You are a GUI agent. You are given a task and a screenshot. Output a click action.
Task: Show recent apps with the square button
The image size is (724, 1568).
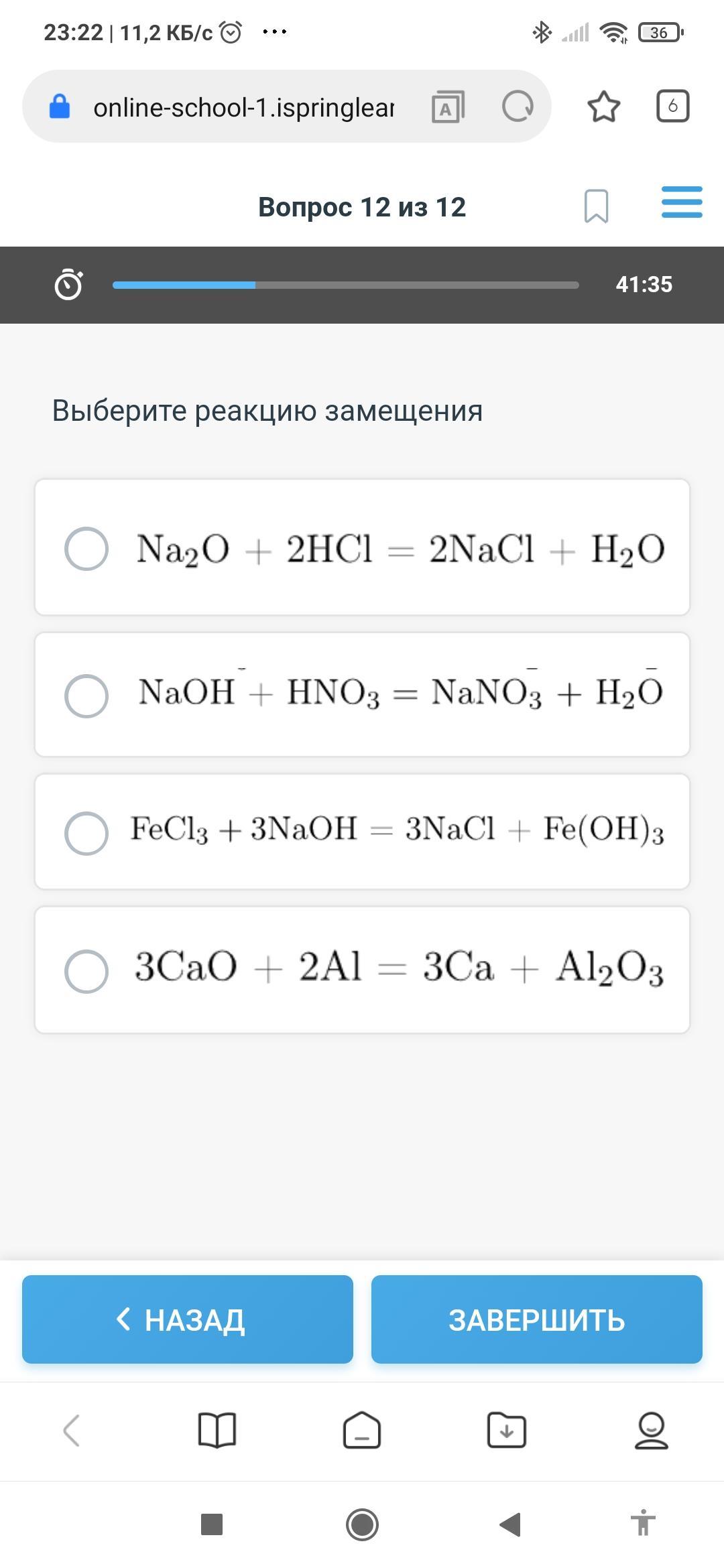(212, 1524)
